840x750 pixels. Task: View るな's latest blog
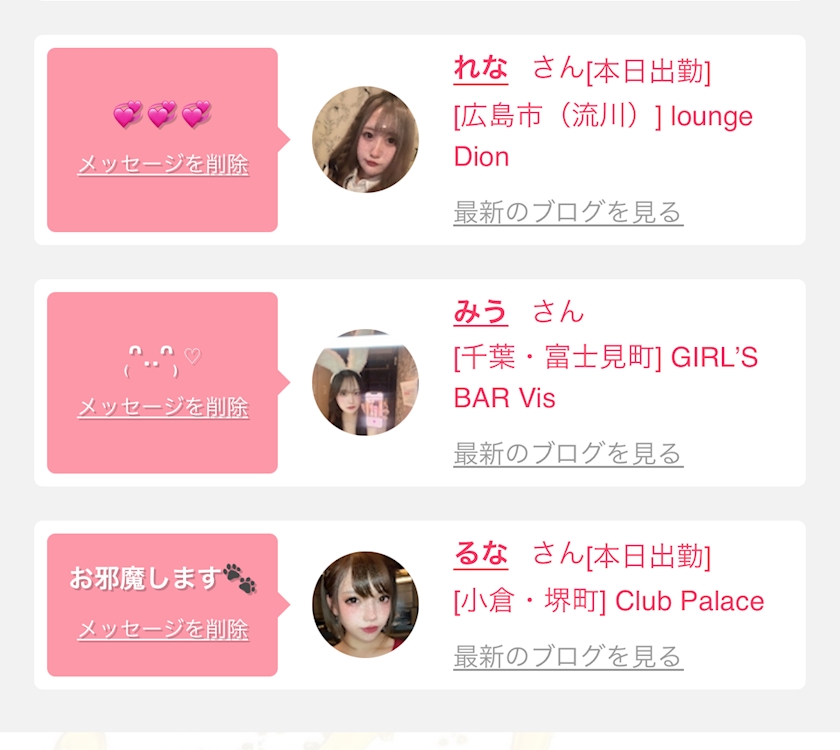pos(567,657)
